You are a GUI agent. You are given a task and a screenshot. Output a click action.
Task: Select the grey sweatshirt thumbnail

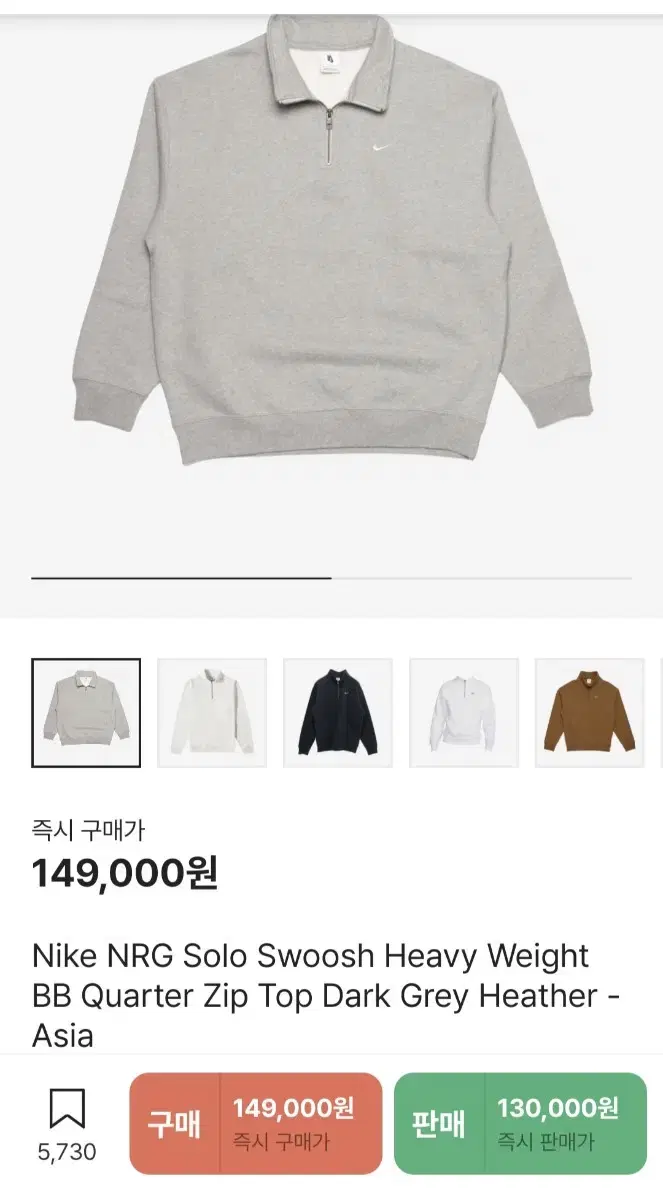[86, 713]
